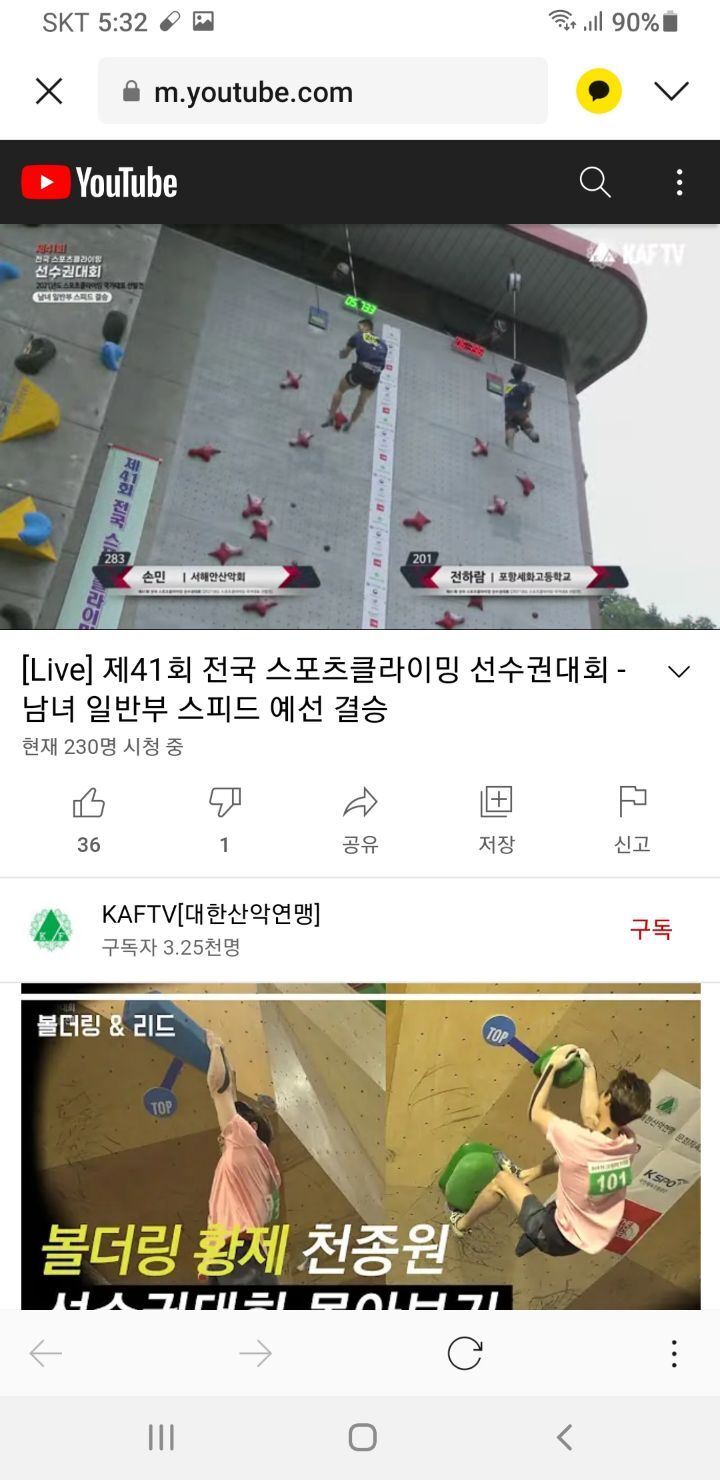Reload the page with the refresh icon

465,1354
